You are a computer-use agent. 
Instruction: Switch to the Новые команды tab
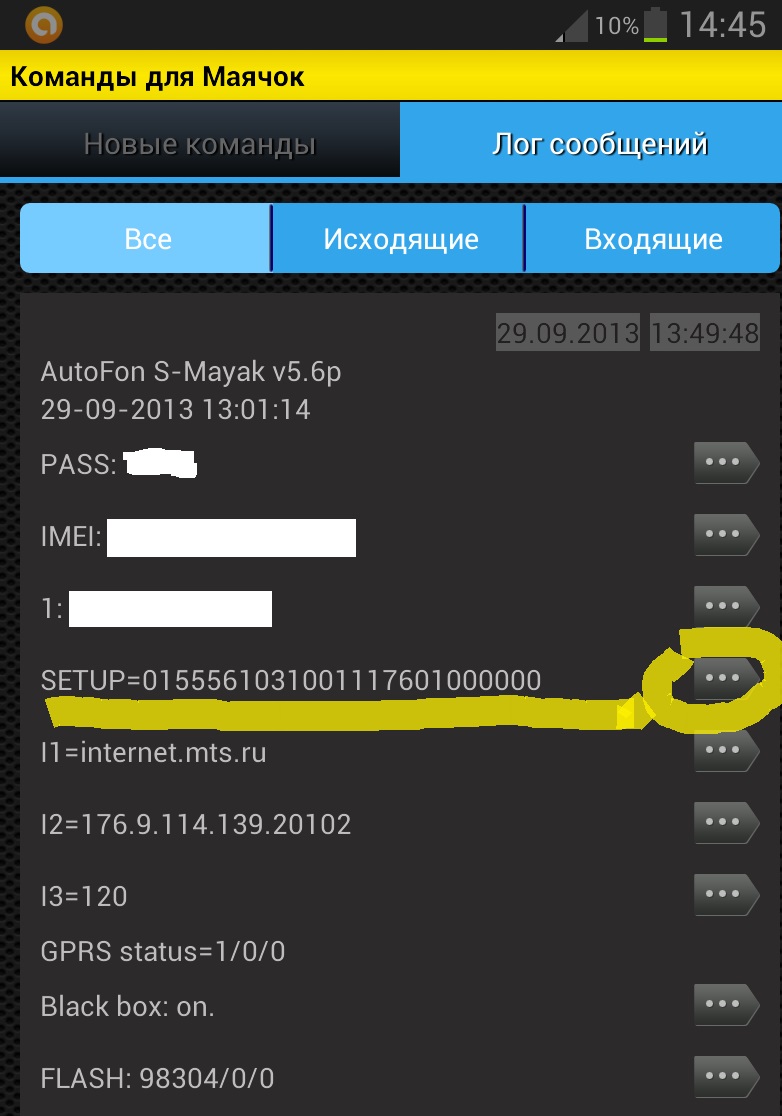[199, 144]
